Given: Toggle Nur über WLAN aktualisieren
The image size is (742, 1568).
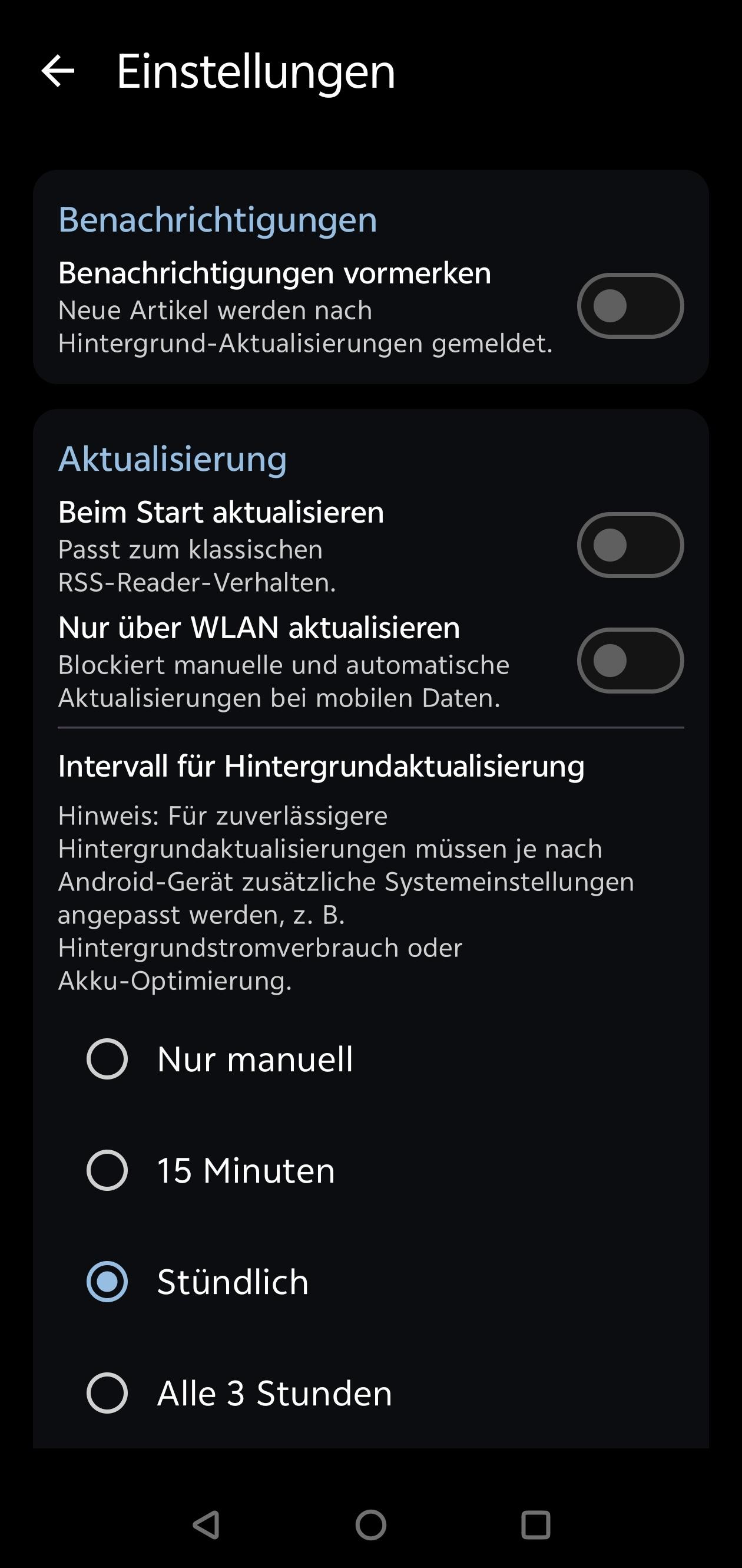Looking at the screenshot, I should tap(630, 661).
